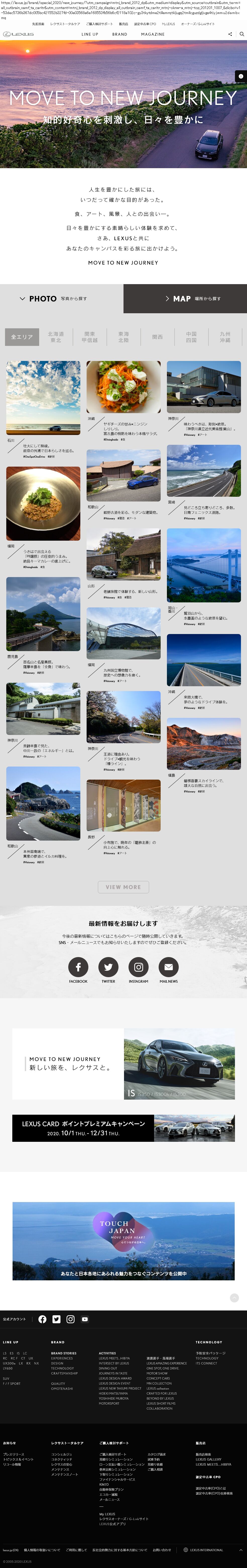Image resolution: width=247 pixels, height=1568 pixels.
Task: Filter by 九州 沖縄 area
Action: click(225, 337)
